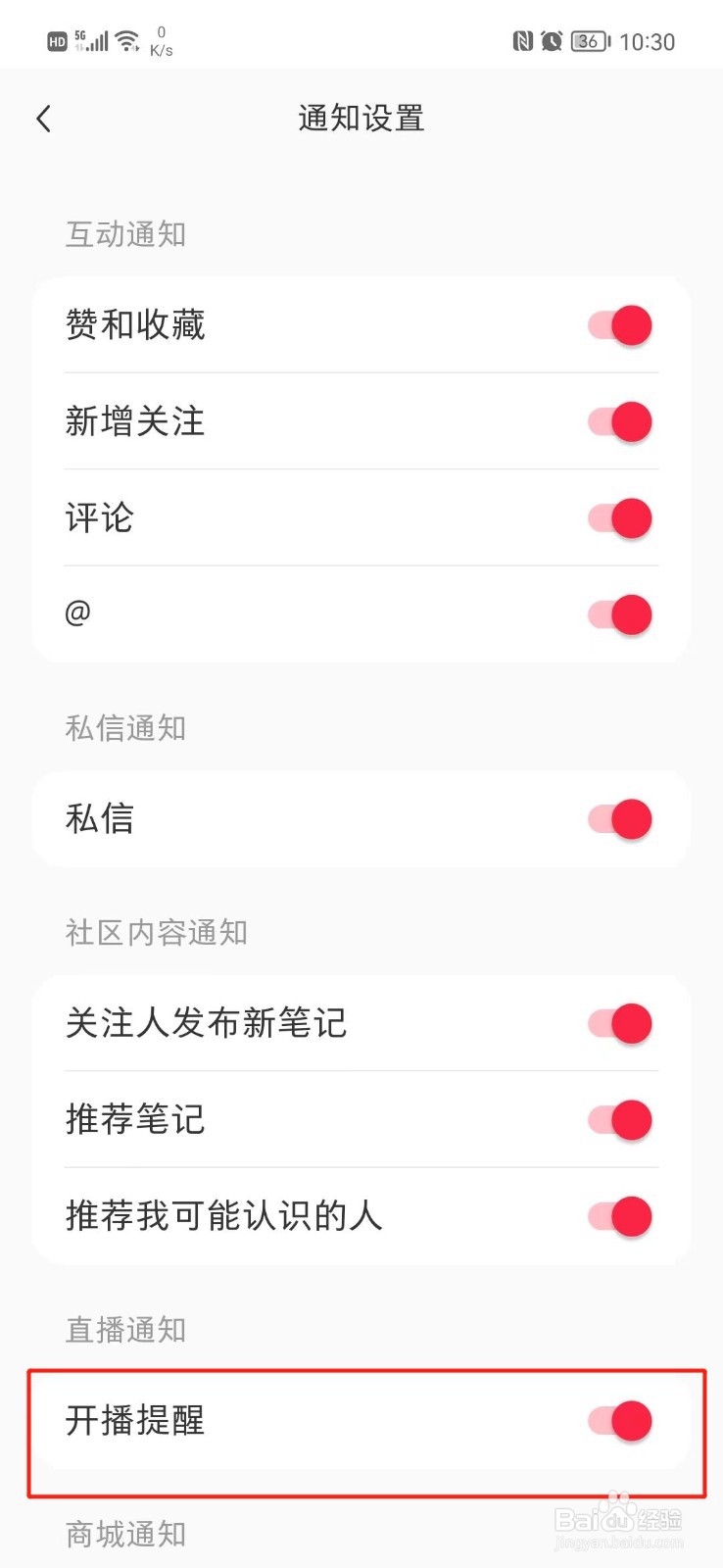This screenshot has width=723, height=1568.
Task: Disable 推荐我可能认识的人 notifications
Action: (x=620, y=1216)
